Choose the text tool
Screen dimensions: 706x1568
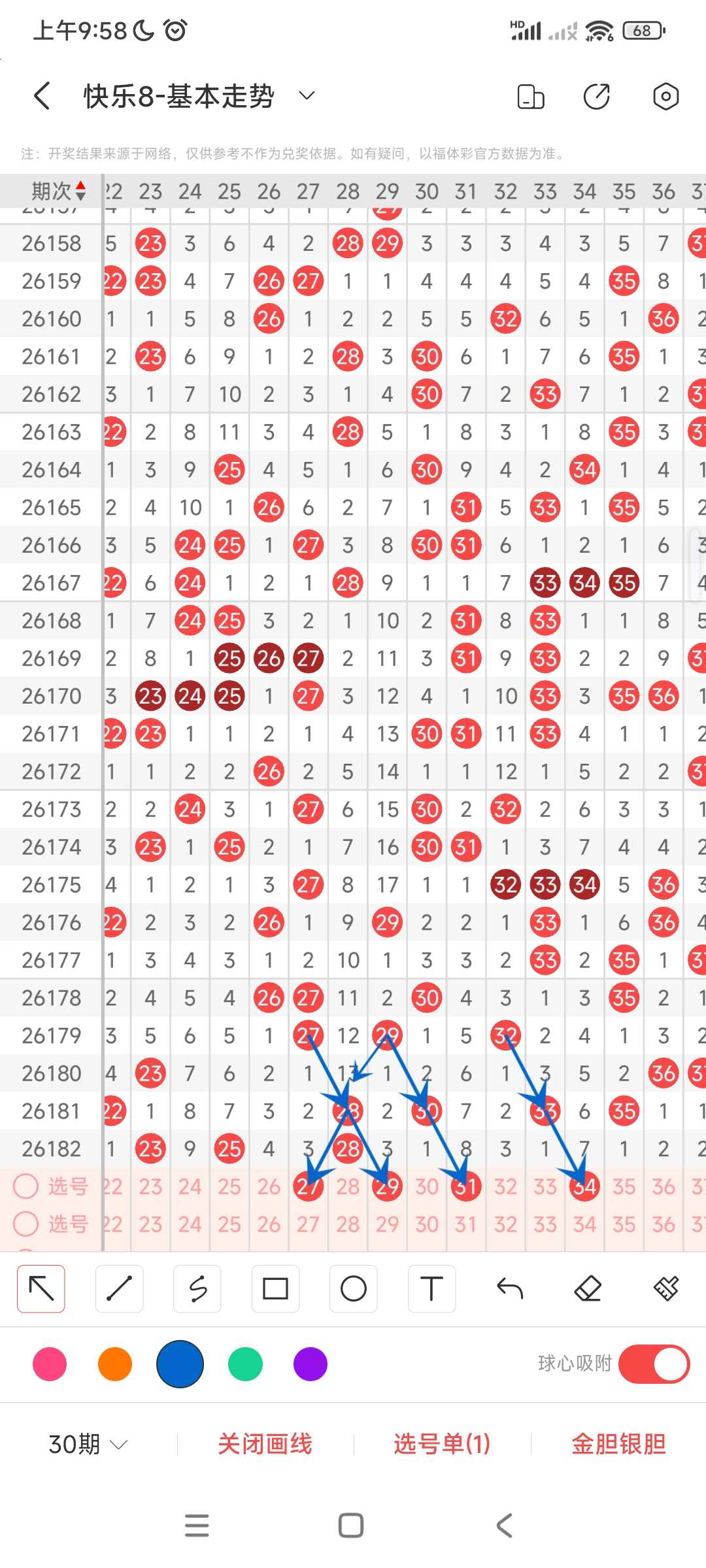(x=431, y=1288)
